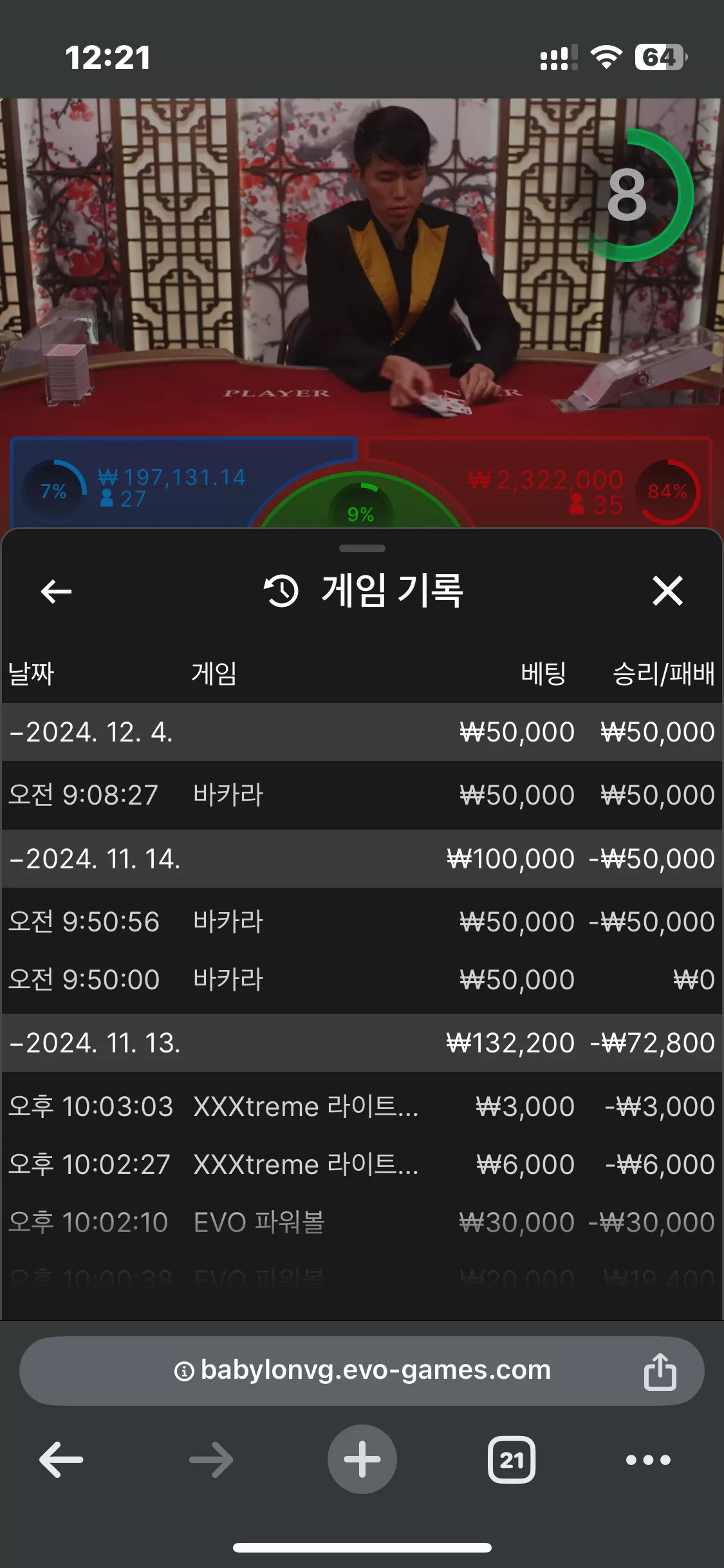Open the 오전 9:50:56 바카라 record

coord(362,922)
